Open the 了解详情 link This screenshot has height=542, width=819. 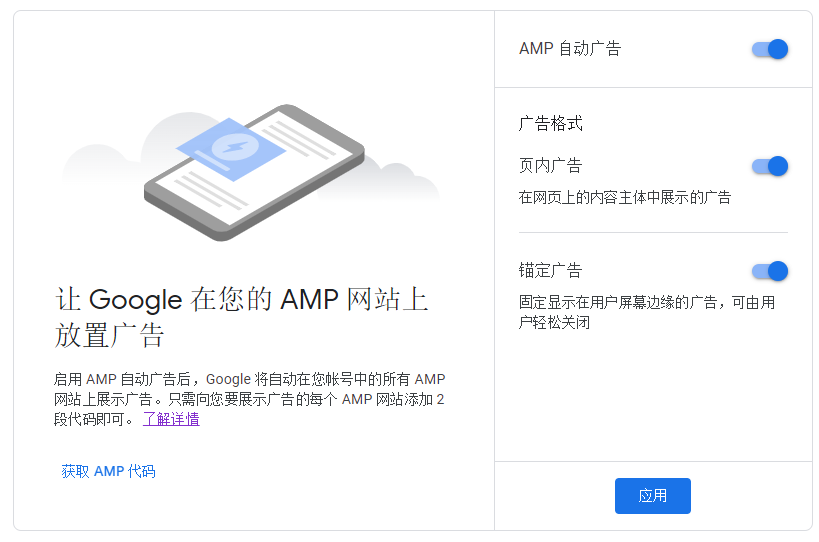(x=171, y=419)
